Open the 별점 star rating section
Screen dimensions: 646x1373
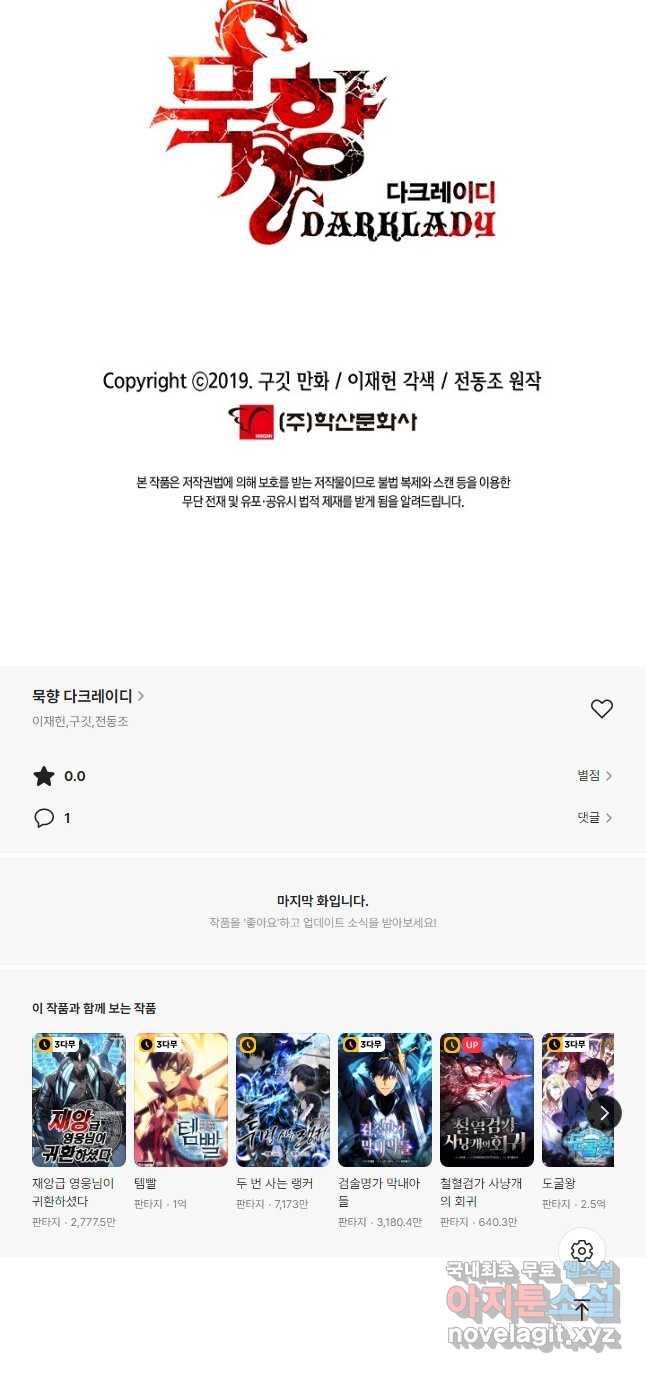(x=594, y=776)
